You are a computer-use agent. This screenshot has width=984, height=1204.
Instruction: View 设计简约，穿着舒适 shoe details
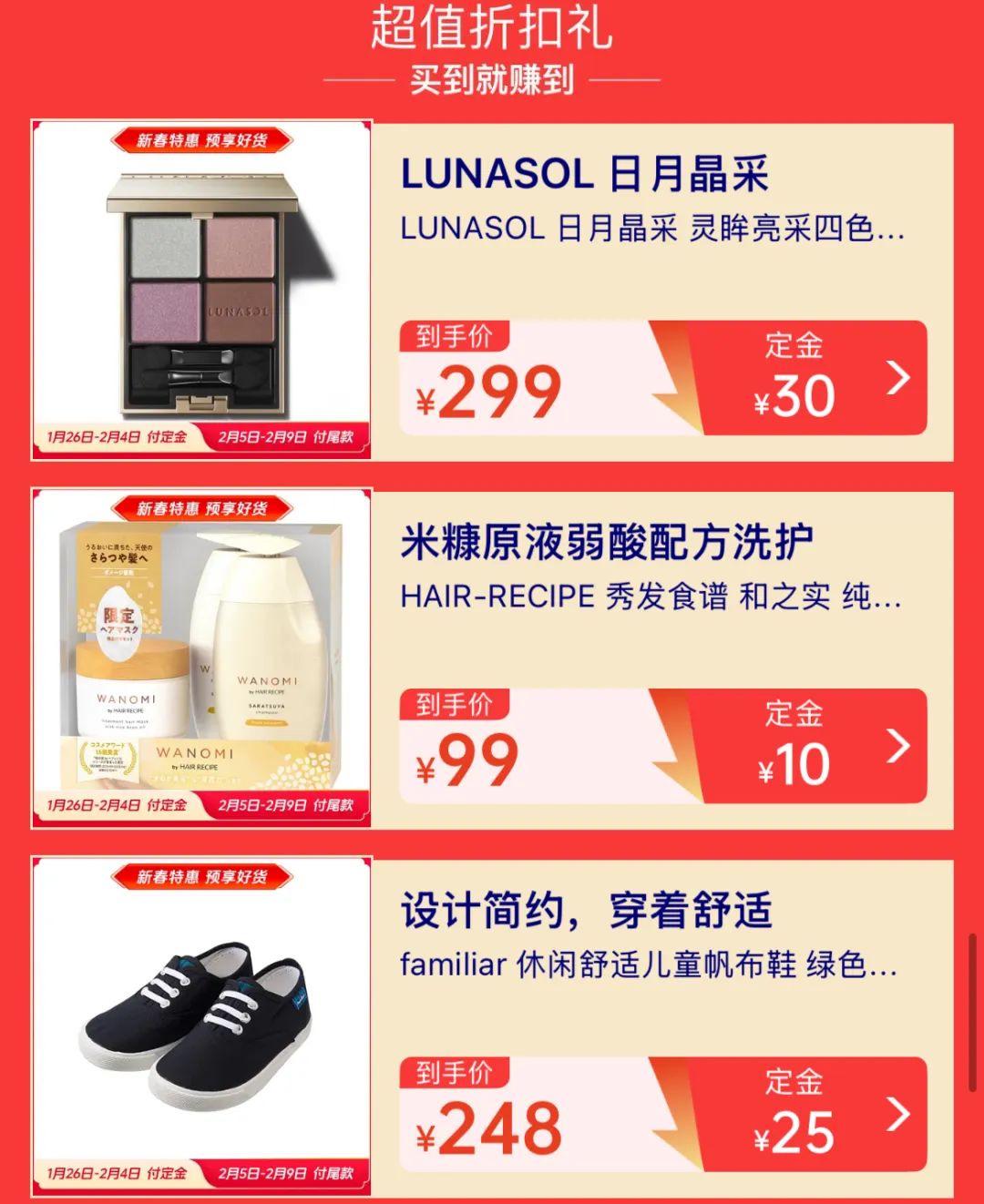click(587, 911)
